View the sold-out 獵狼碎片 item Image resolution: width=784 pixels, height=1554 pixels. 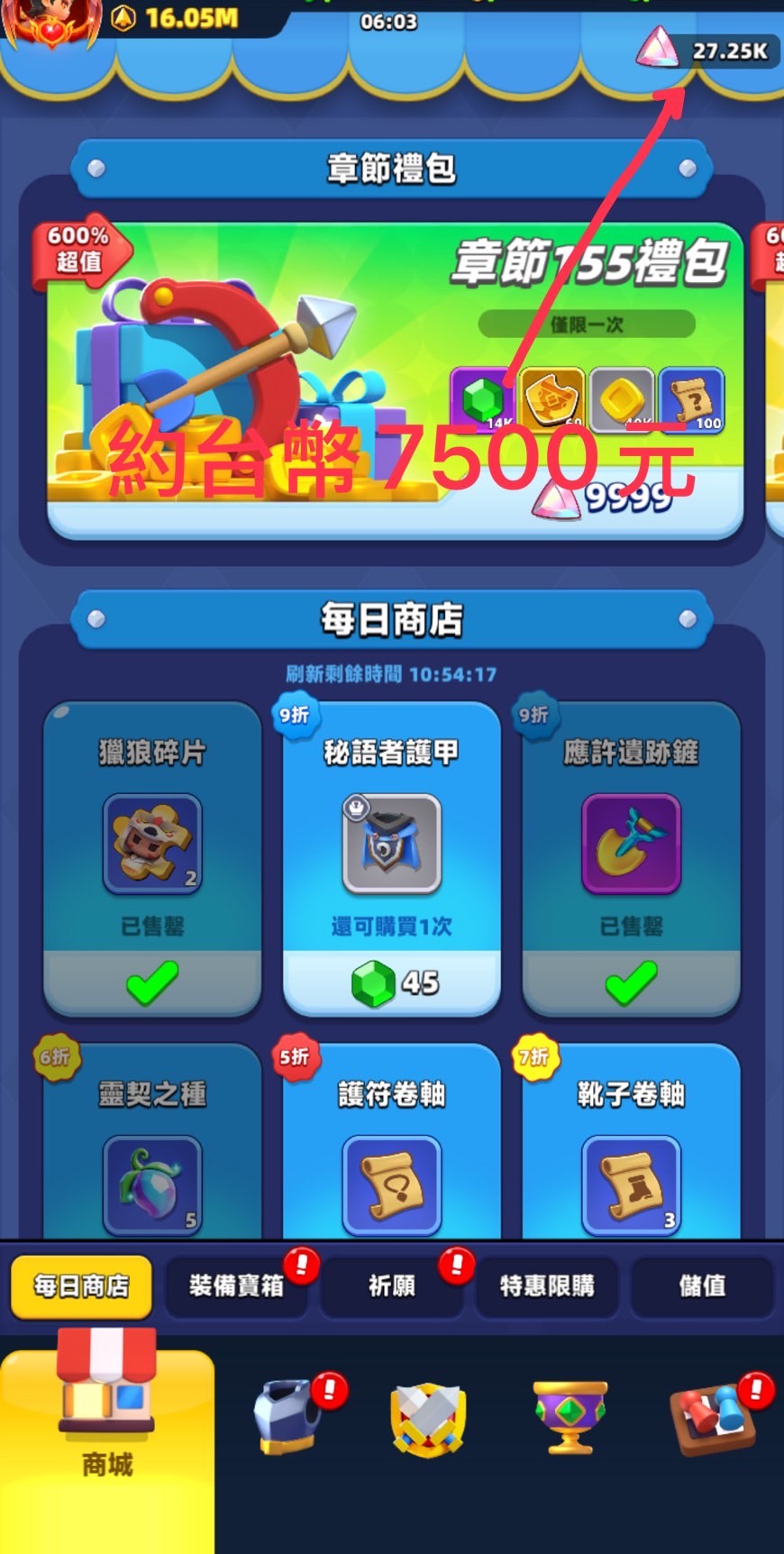152,858
